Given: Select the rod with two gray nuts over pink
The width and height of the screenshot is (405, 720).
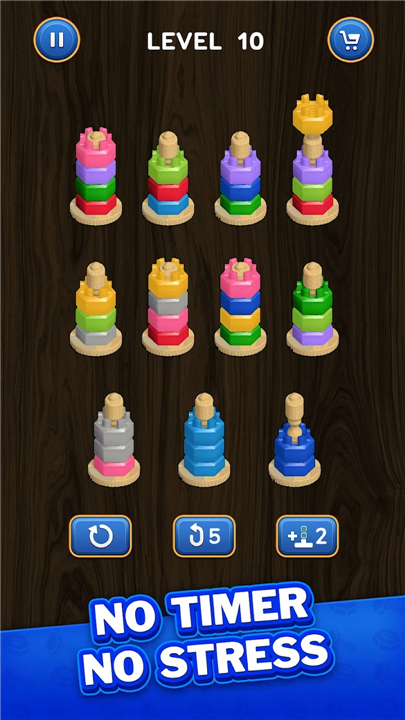Looking at the screenshot, I should click(x=114, y=439).
